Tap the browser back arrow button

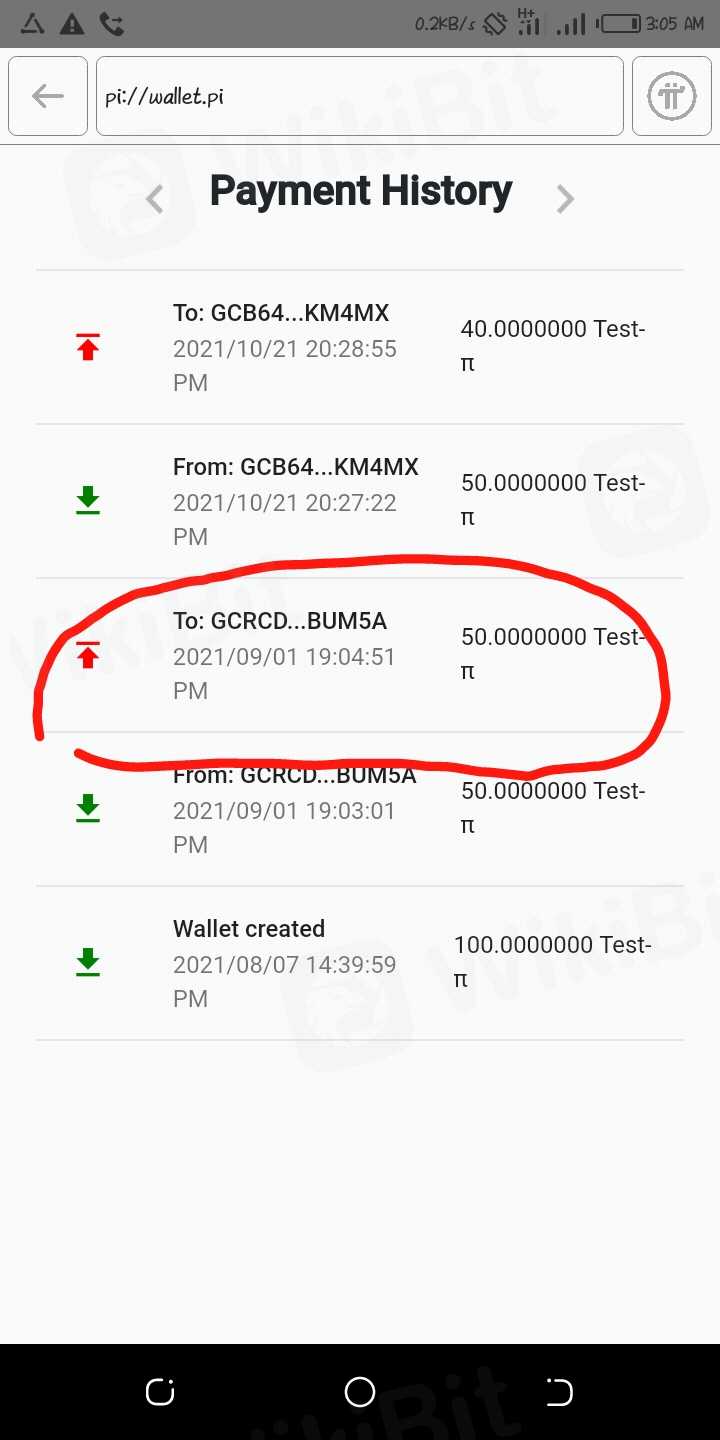click(48, 96)
